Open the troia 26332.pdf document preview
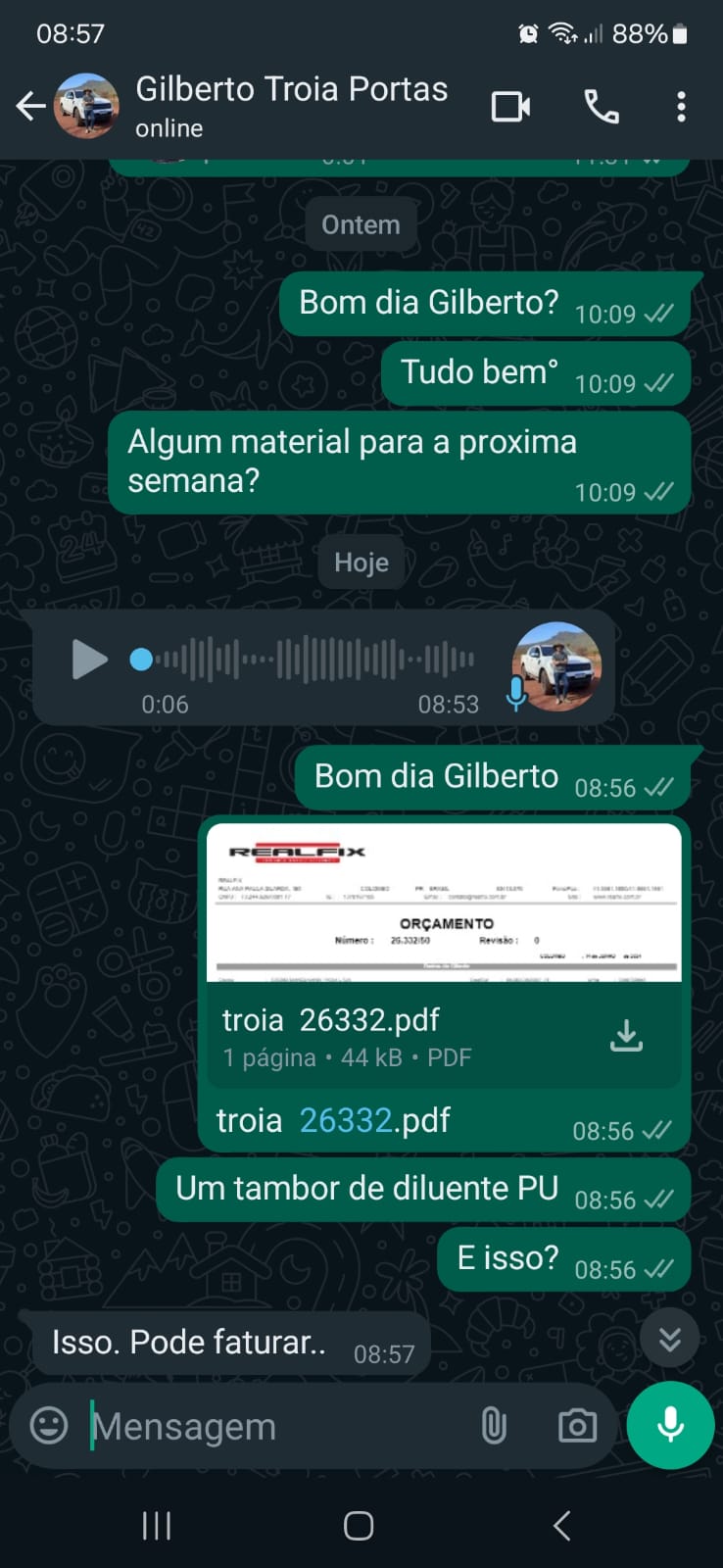 (x=444, y=903)
